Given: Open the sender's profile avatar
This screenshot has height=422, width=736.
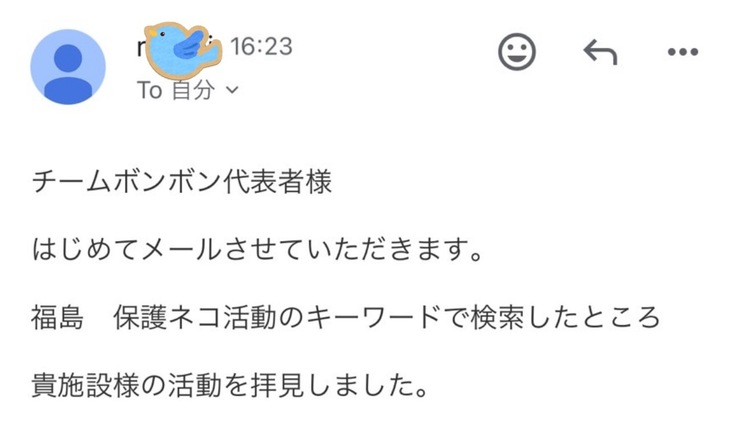Looking at the screenshot, I should point(68,67).
